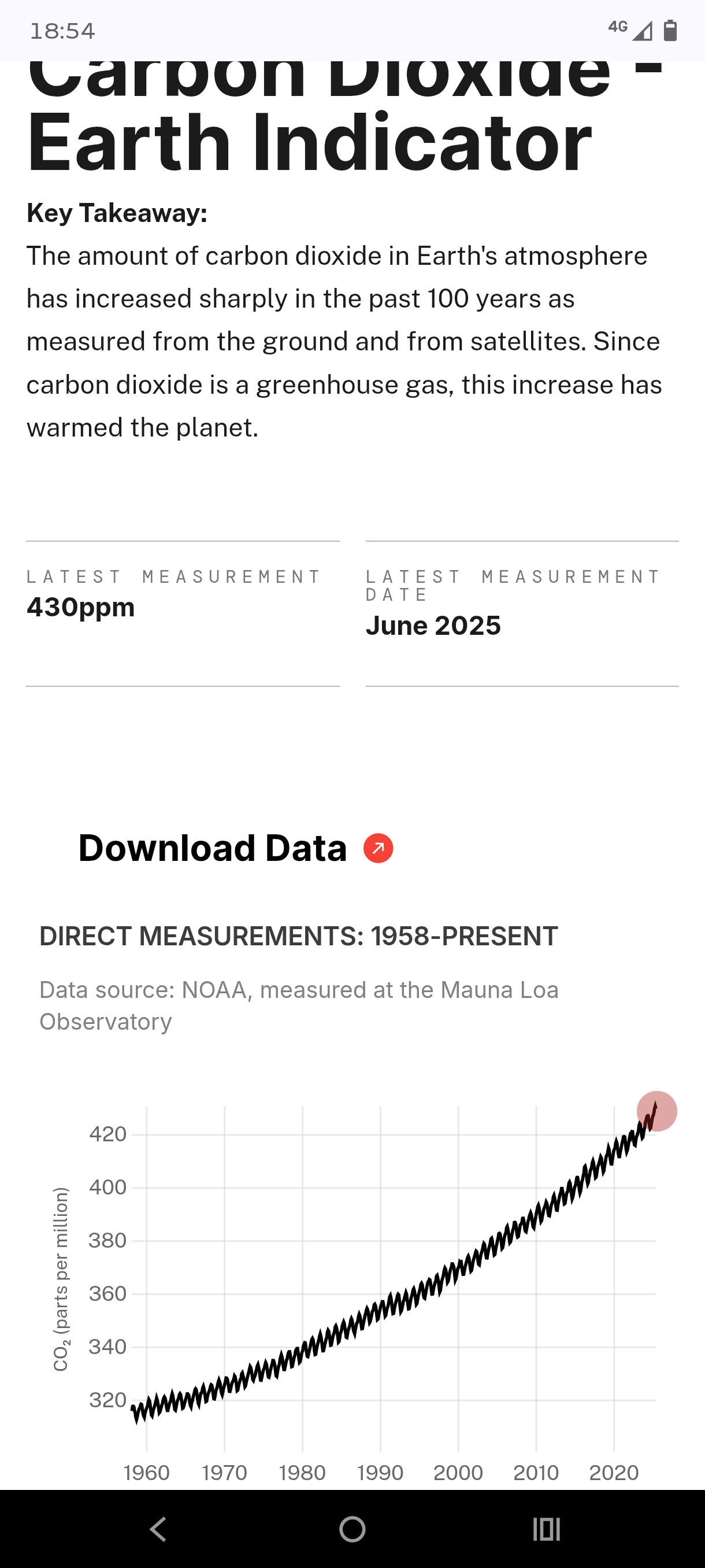Open the Download Data link
Screen dimensions: 705x1568
235,848
